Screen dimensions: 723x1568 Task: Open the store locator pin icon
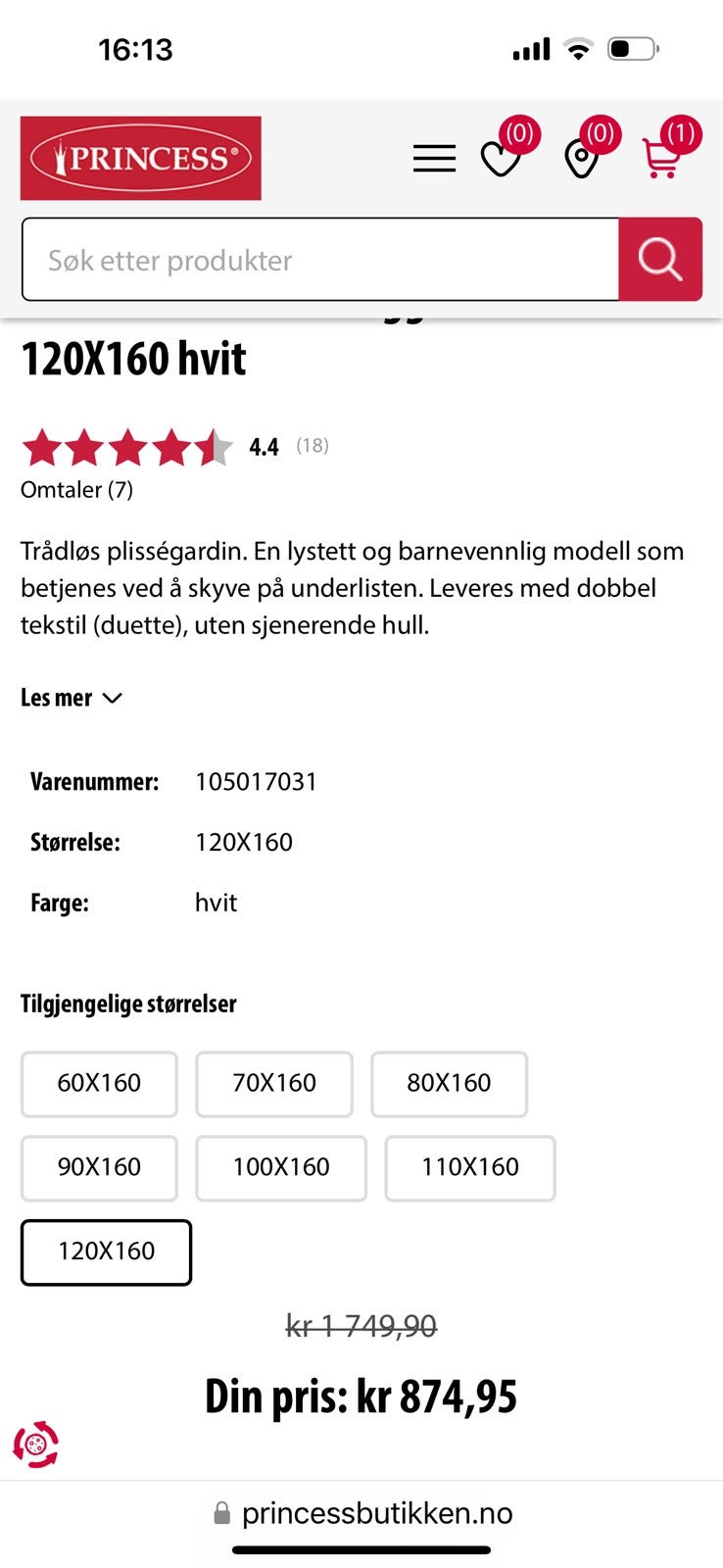(x=580, y=162)
